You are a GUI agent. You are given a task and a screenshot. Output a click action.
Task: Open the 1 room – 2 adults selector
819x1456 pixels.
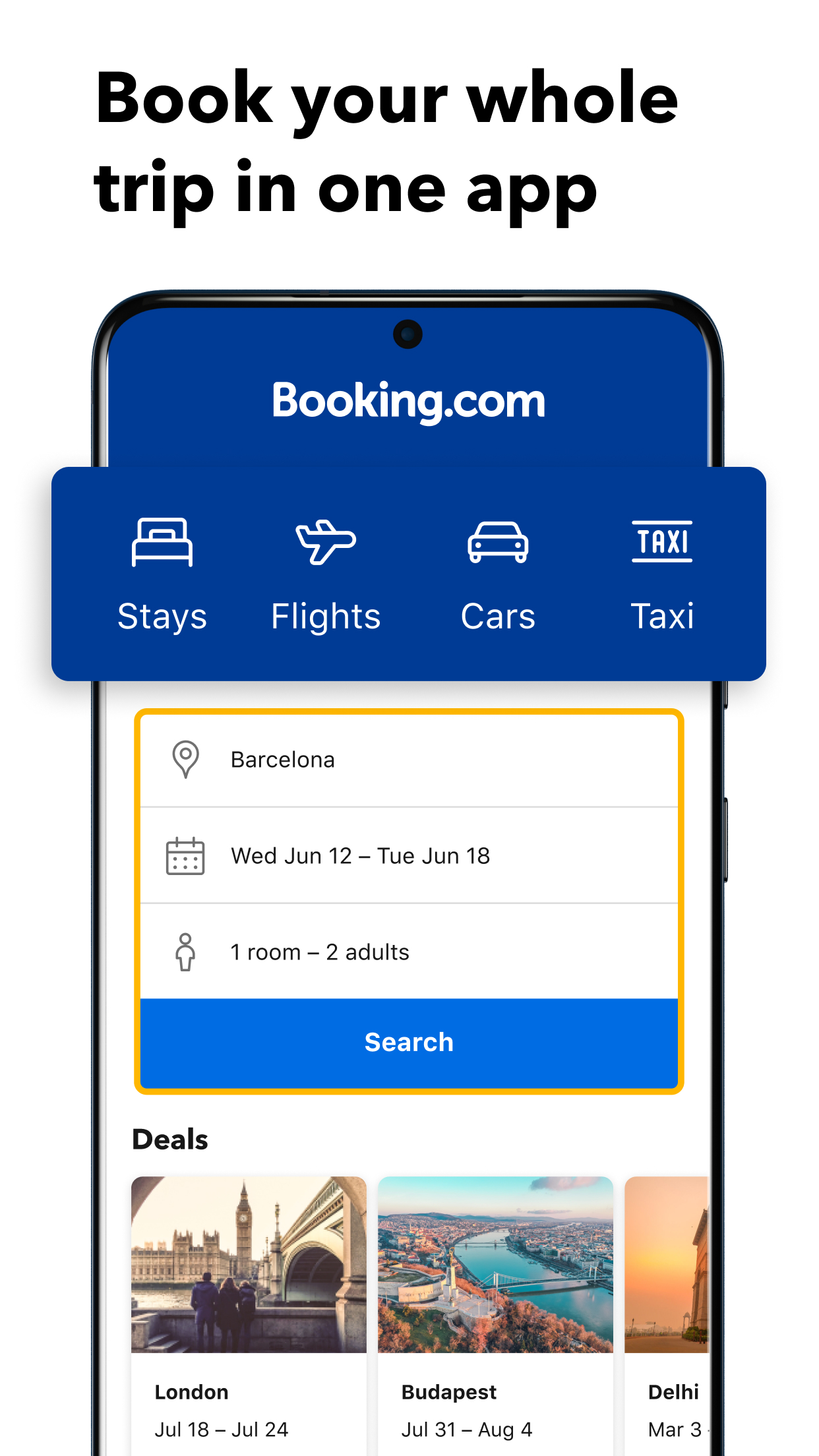point(409,952)
